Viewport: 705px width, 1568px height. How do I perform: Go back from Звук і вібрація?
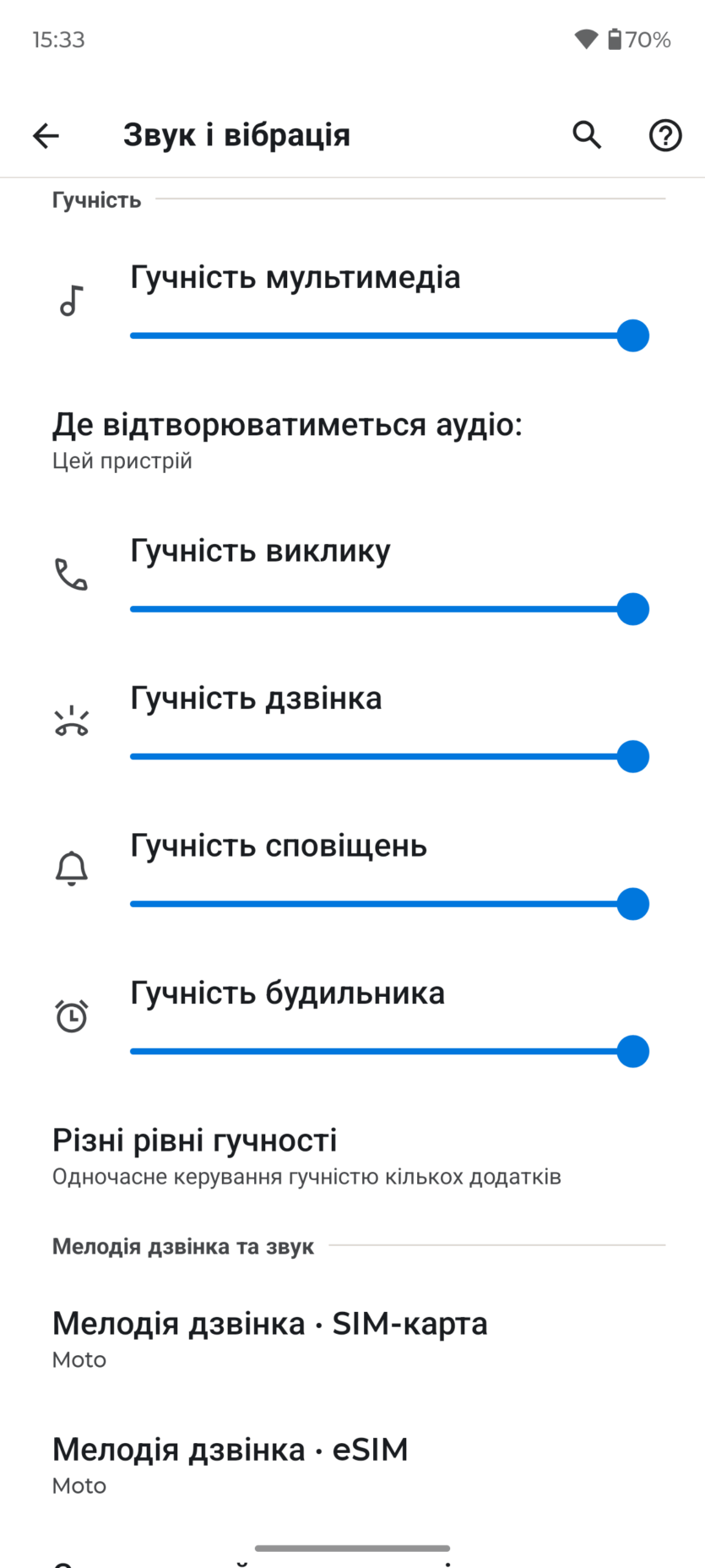46,135
